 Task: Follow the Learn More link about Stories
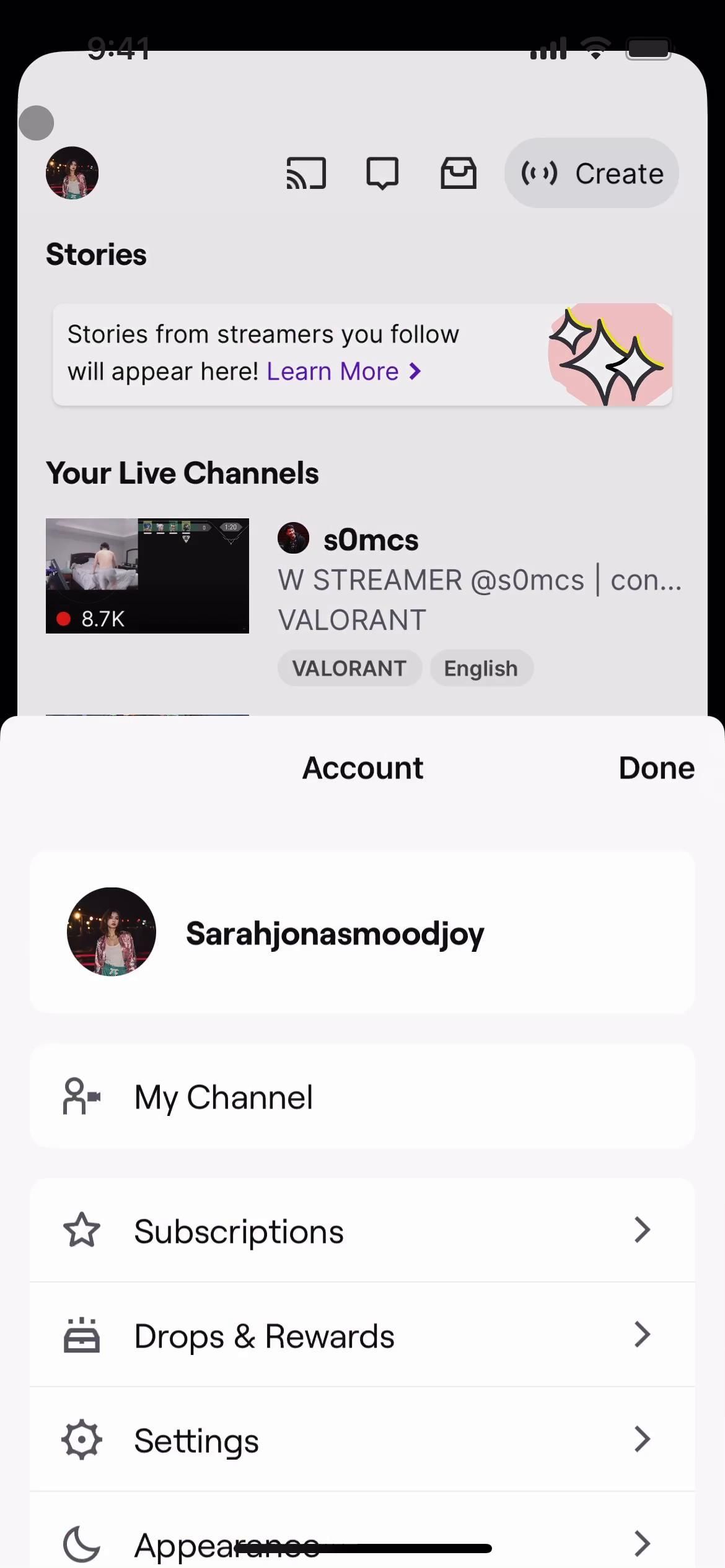343,372
